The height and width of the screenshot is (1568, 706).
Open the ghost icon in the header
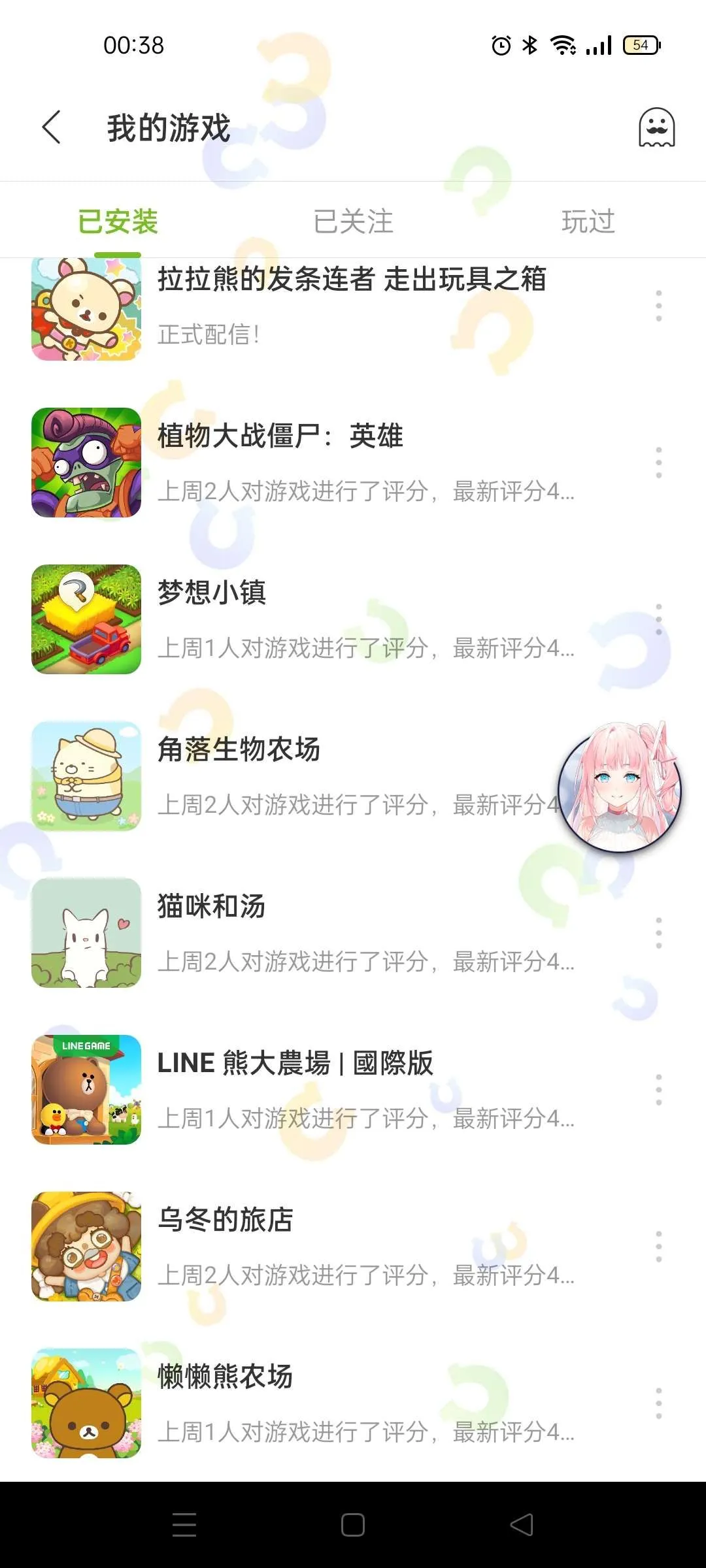click(656, 127)
